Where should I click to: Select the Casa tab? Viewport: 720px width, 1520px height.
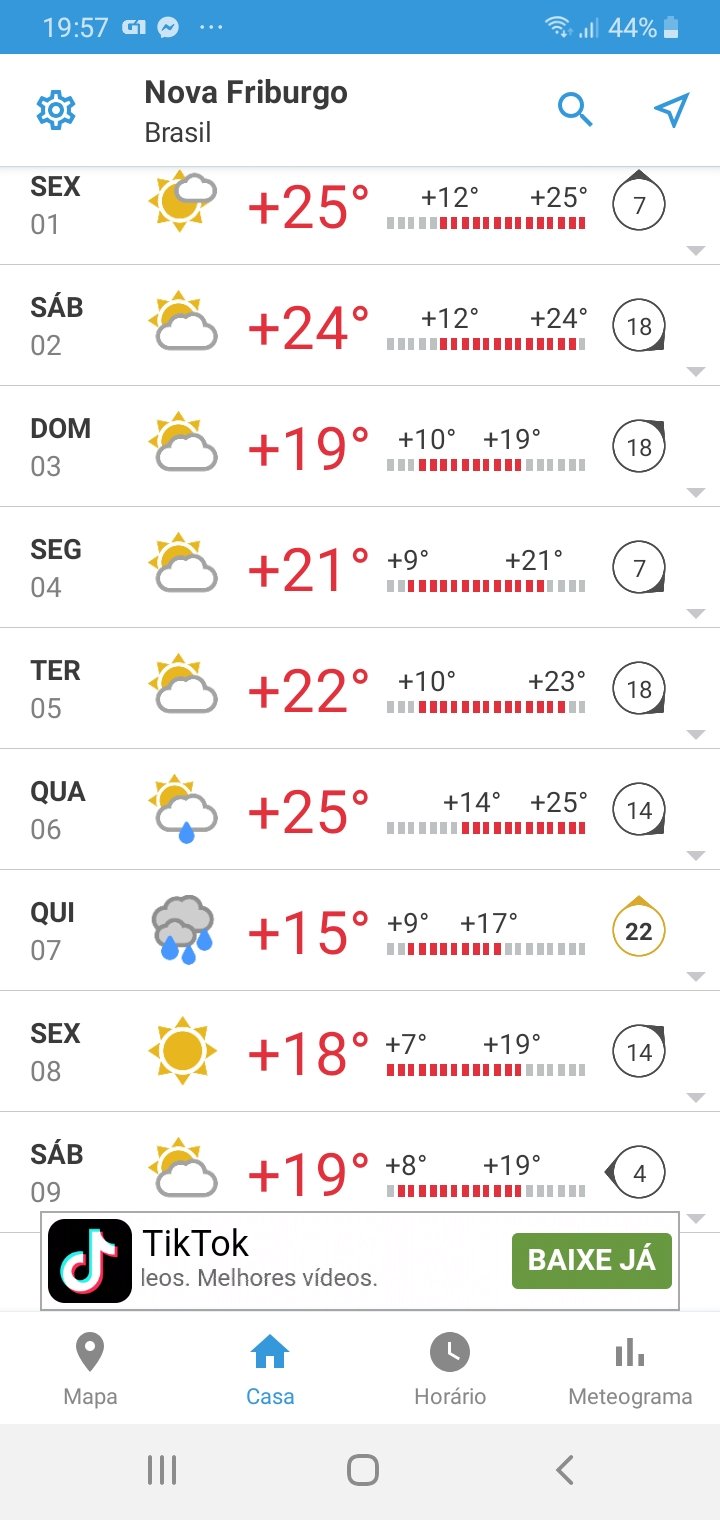270,1368
